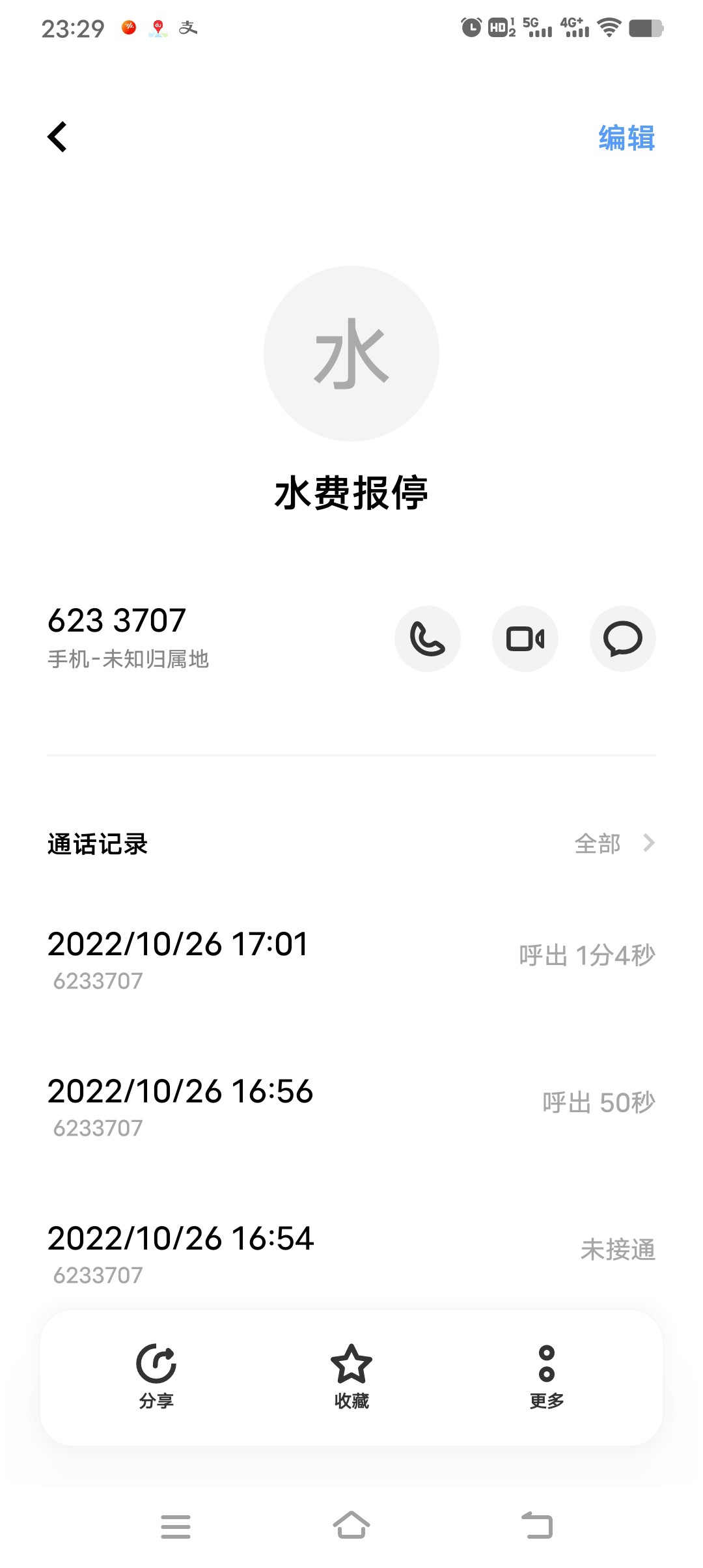Send a message to 水费报停
This screenshot has width=703, height=1568.
(622, 639)
